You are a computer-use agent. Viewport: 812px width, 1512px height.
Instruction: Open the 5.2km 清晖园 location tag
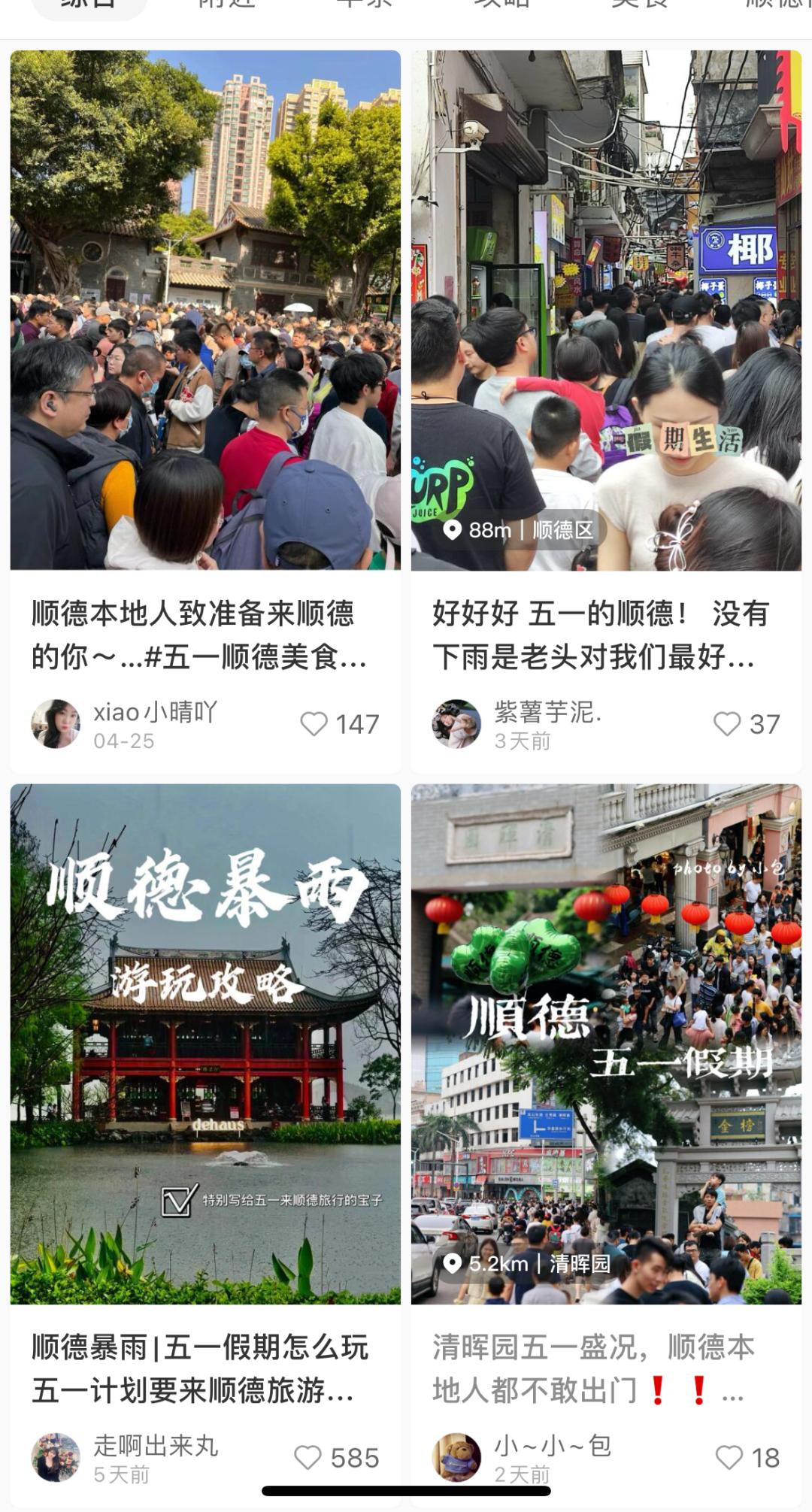(x=528, y=1264)
